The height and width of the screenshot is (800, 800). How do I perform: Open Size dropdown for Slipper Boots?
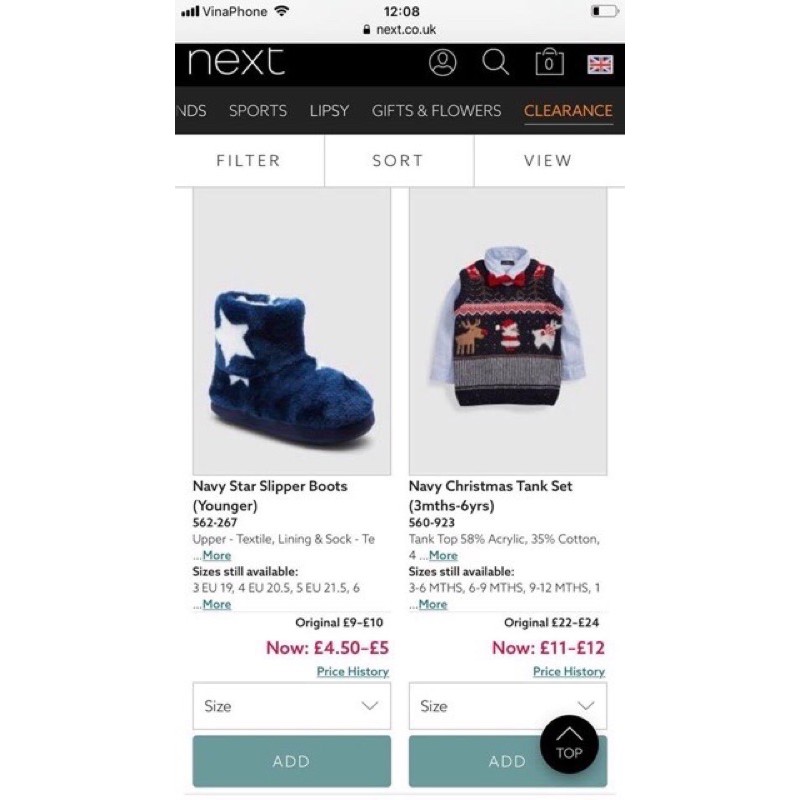pos(292,706)
